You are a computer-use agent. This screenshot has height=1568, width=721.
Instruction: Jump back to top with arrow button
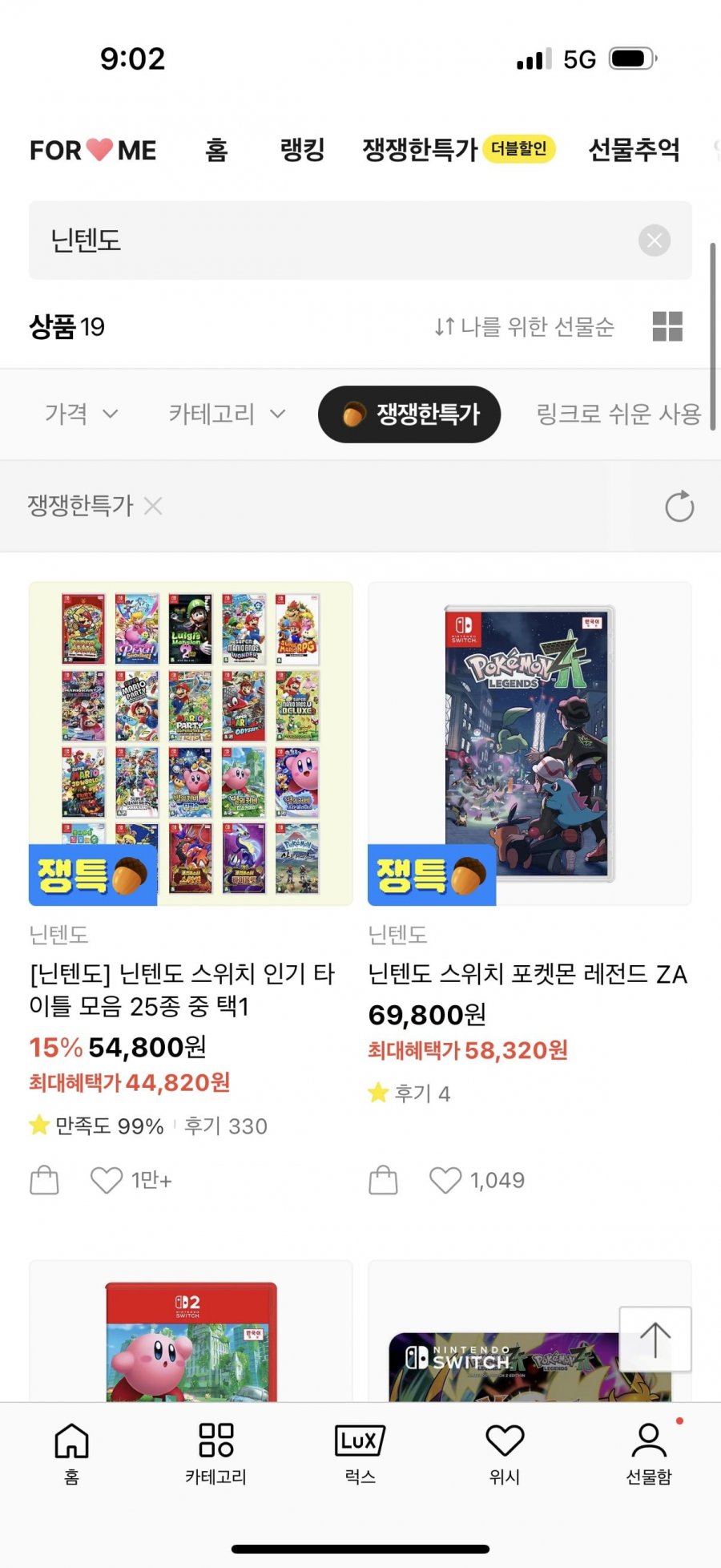(655, 1340)
